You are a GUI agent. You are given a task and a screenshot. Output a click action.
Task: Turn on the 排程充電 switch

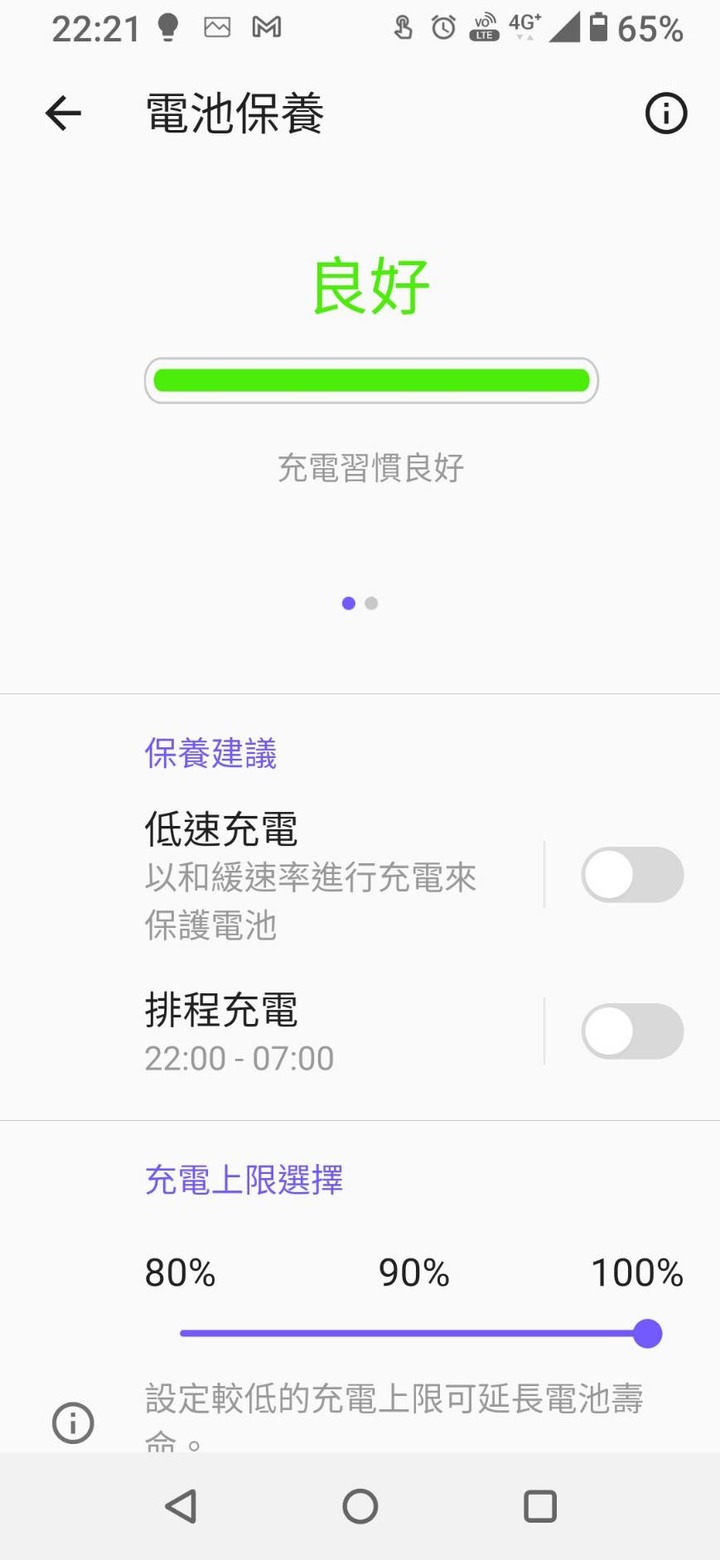point(632,1031)
